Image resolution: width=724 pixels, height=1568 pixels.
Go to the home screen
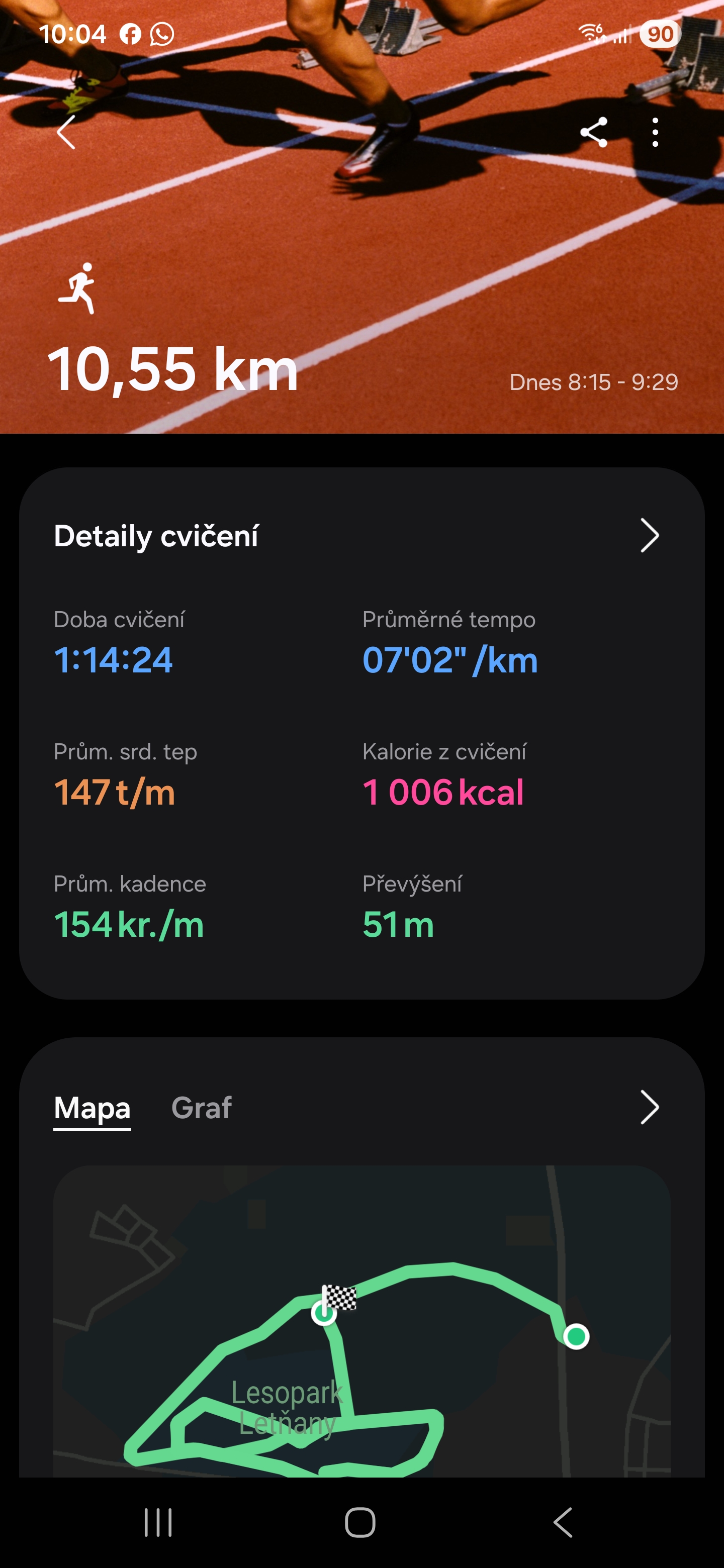click(x=360, y=1523)
